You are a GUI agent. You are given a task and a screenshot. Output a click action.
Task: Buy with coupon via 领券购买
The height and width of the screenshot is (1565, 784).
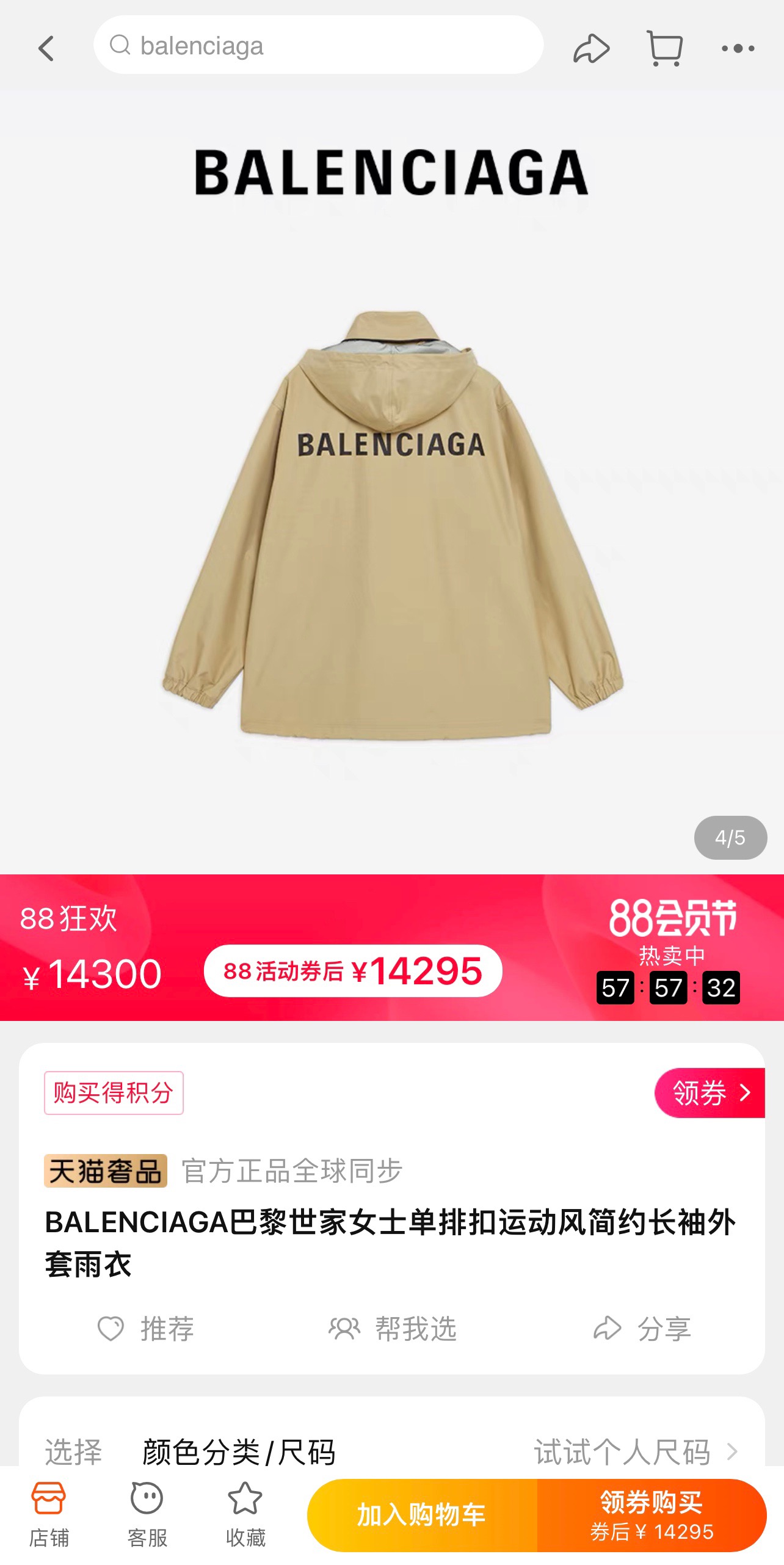tap(651, 1515)
